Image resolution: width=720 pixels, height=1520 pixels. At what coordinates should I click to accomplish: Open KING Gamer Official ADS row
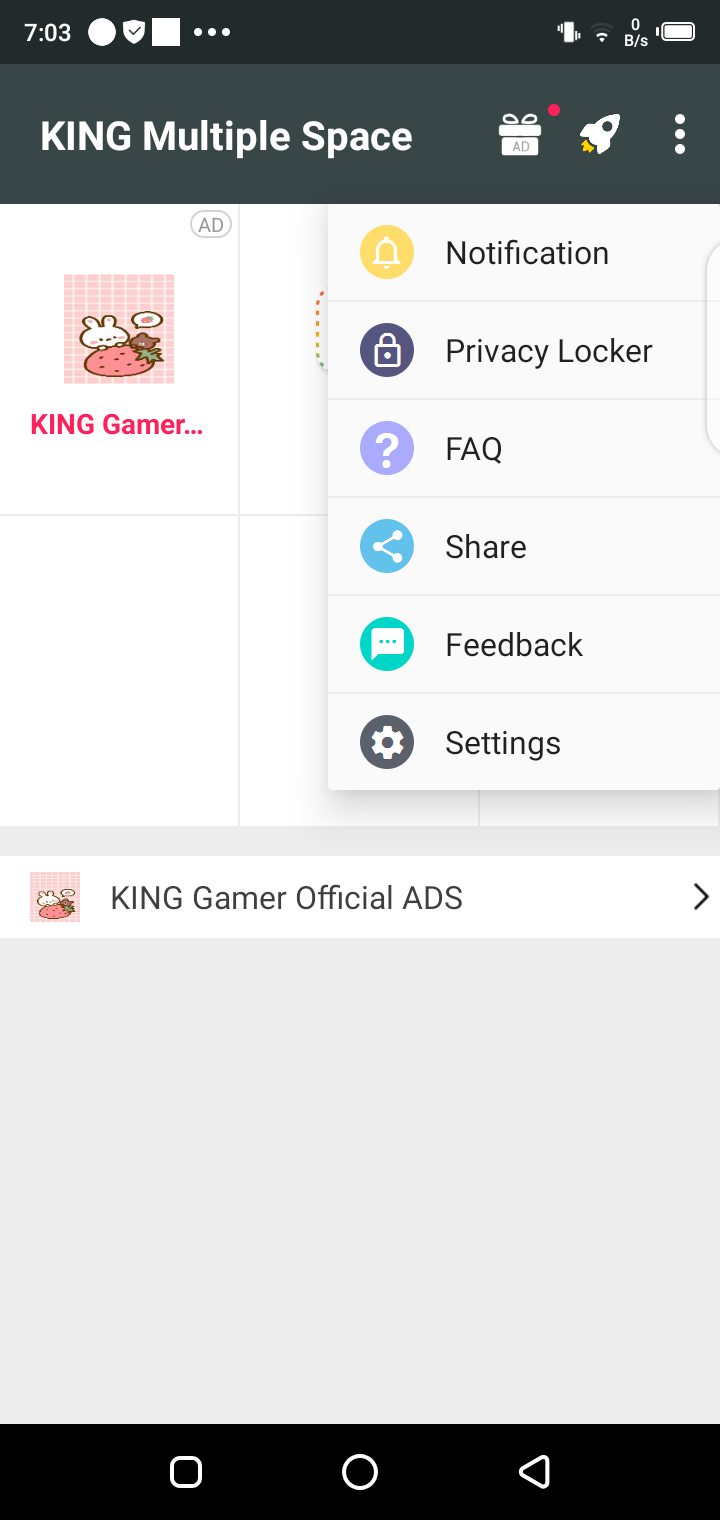tap(360, 897)
